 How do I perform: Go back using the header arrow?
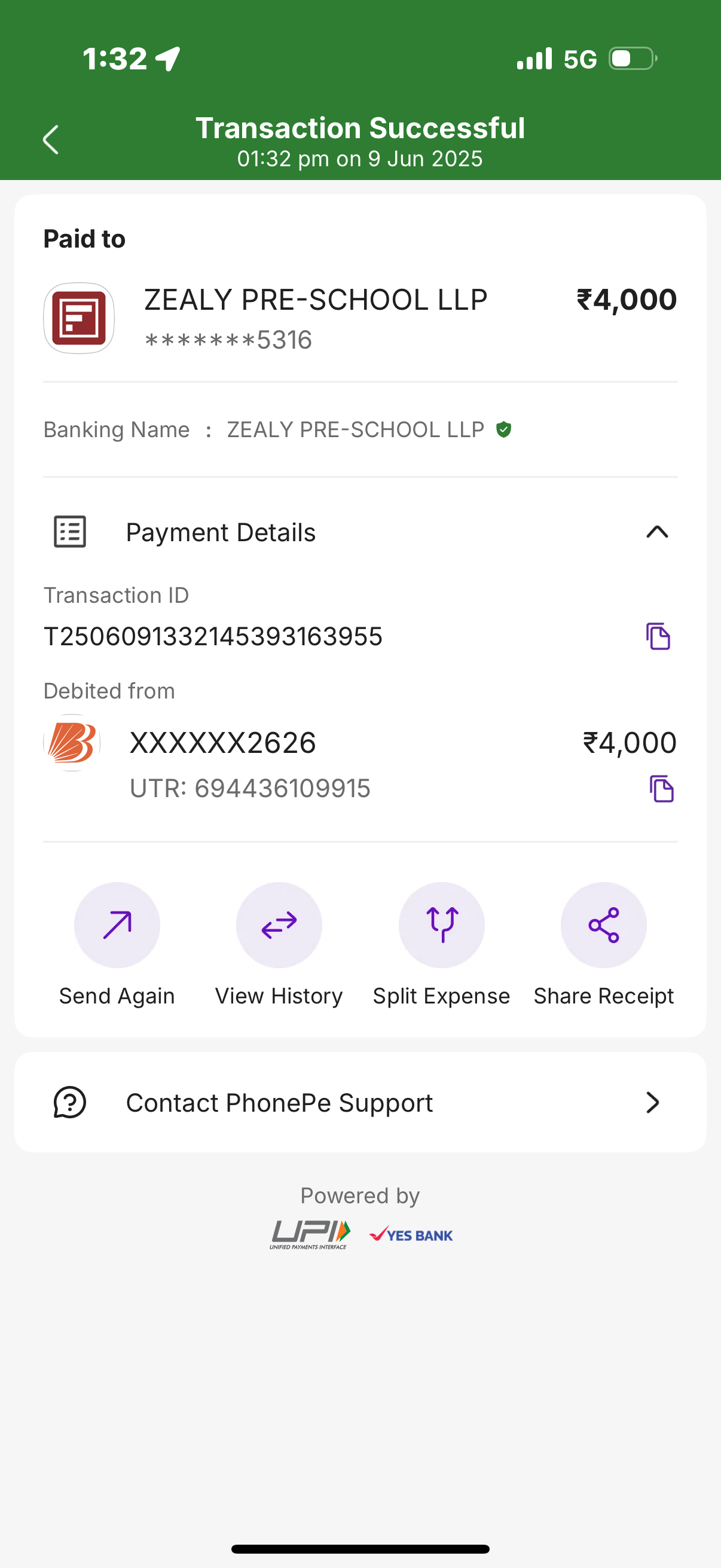(x=51, y=140)
